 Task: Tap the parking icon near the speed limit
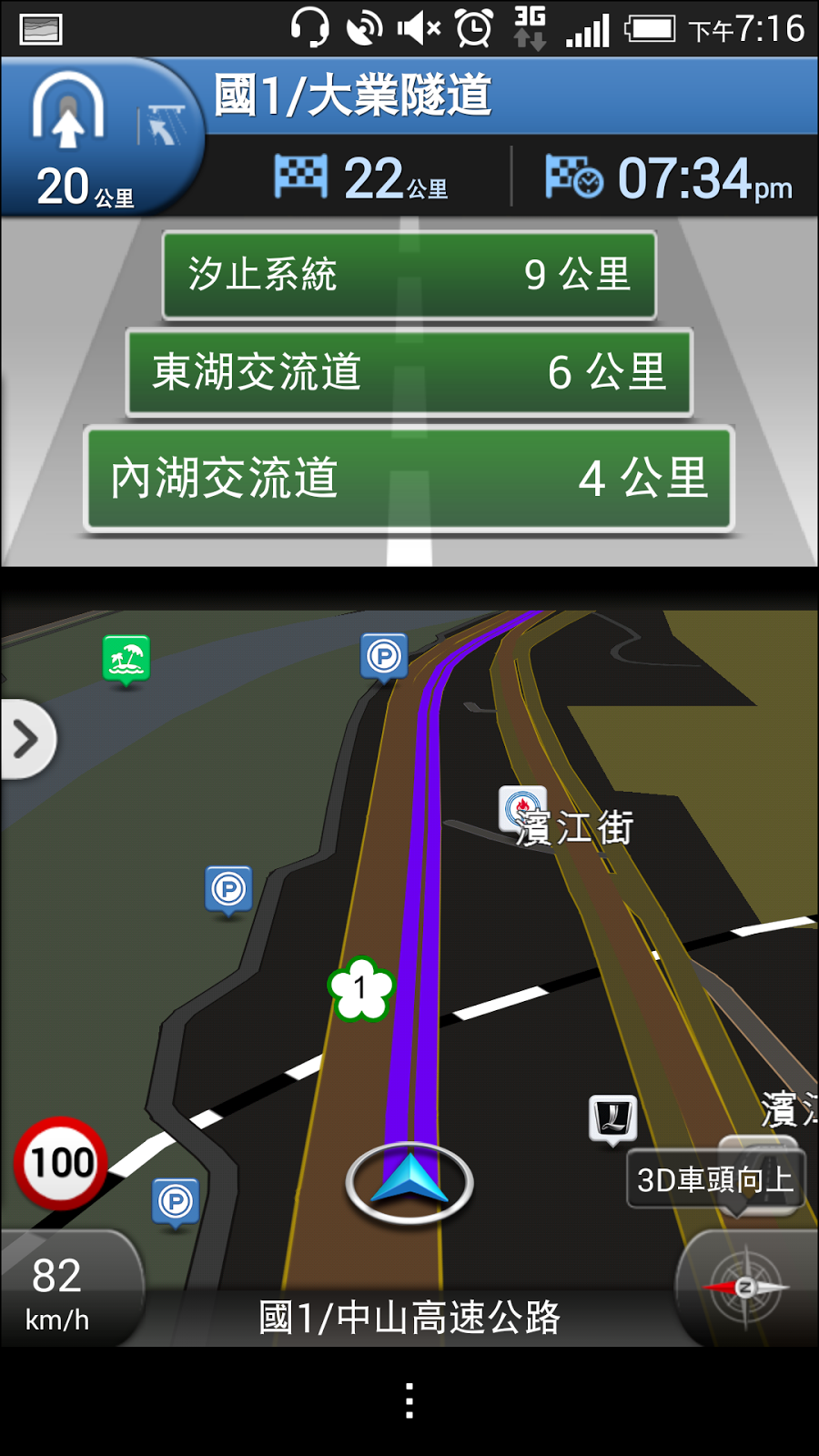point(176,1203)
